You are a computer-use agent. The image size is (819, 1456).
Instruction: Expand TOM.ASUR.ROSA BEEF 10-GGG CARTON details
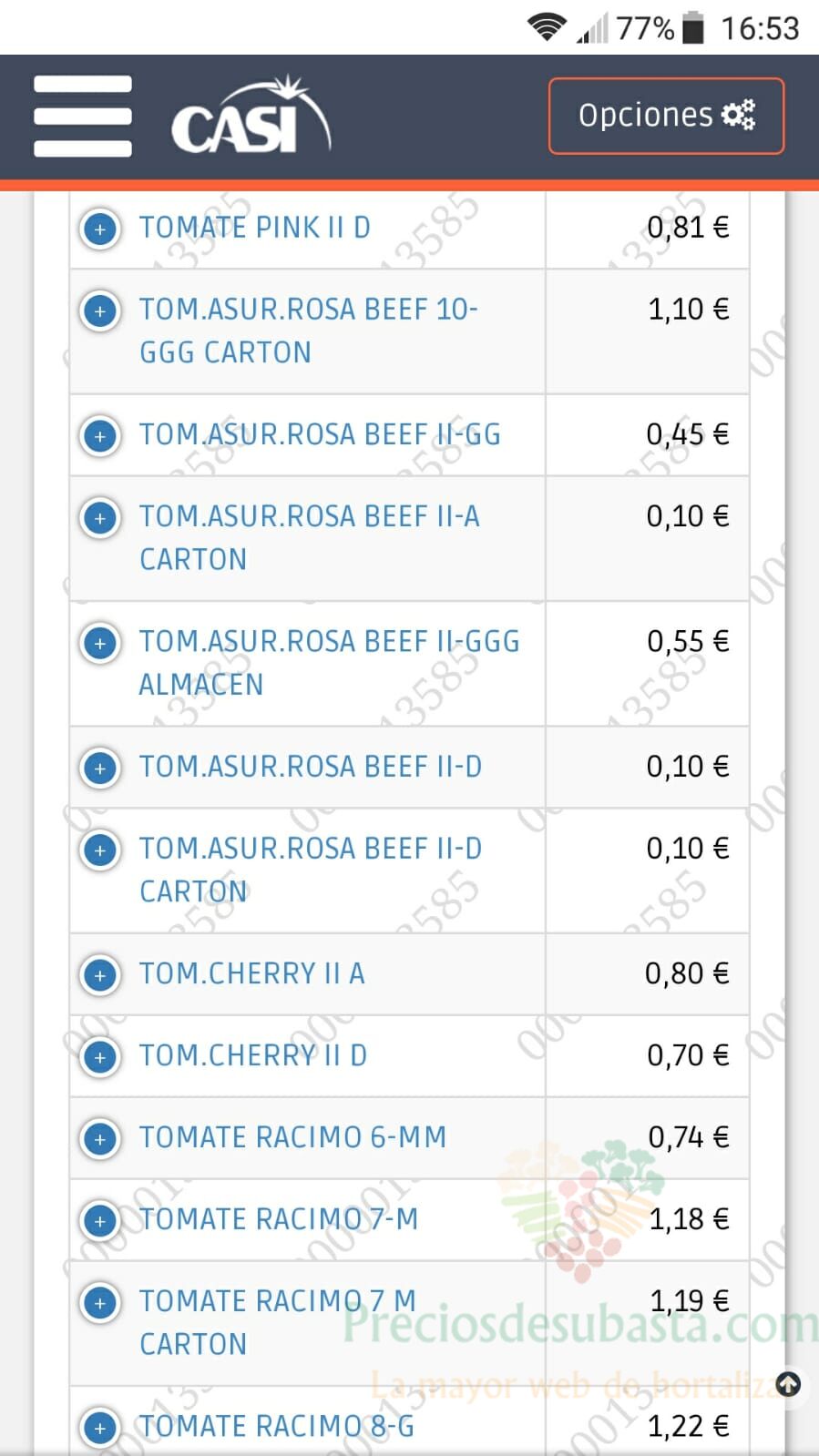pos(100,311)
